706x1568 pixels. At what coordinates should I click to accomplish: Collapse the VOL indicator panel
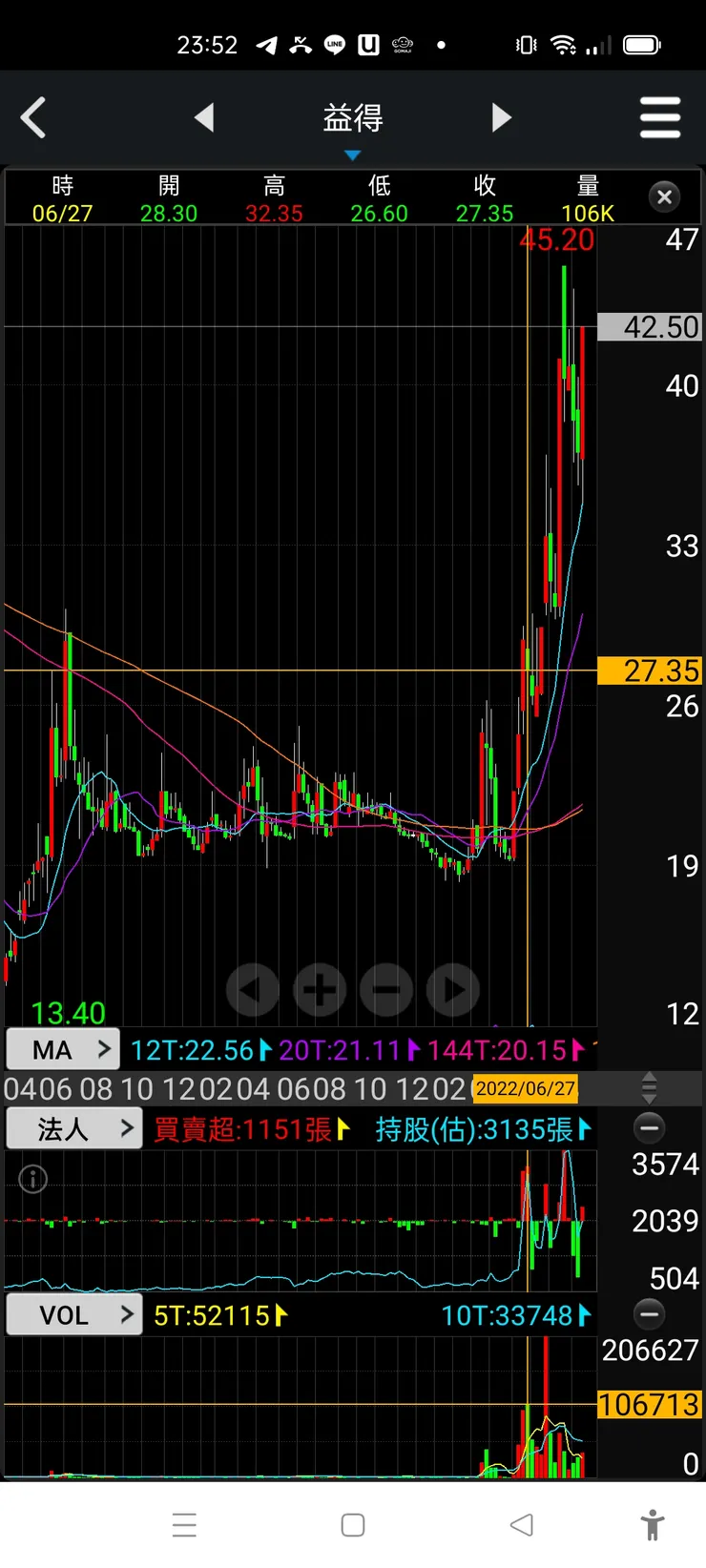click(x=649, y=1314)
